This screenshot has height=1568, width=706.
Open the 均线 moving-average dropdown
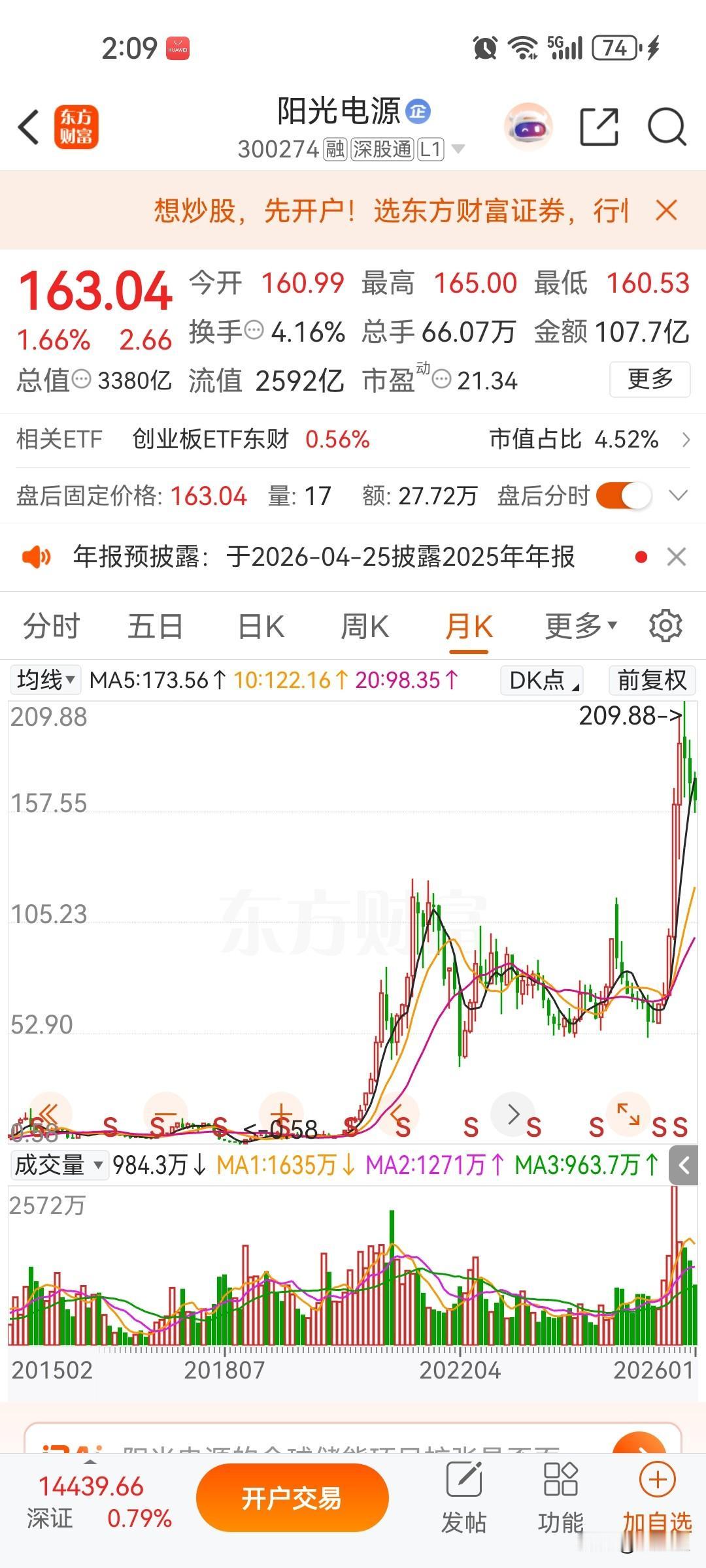click(x=44, y=680)
